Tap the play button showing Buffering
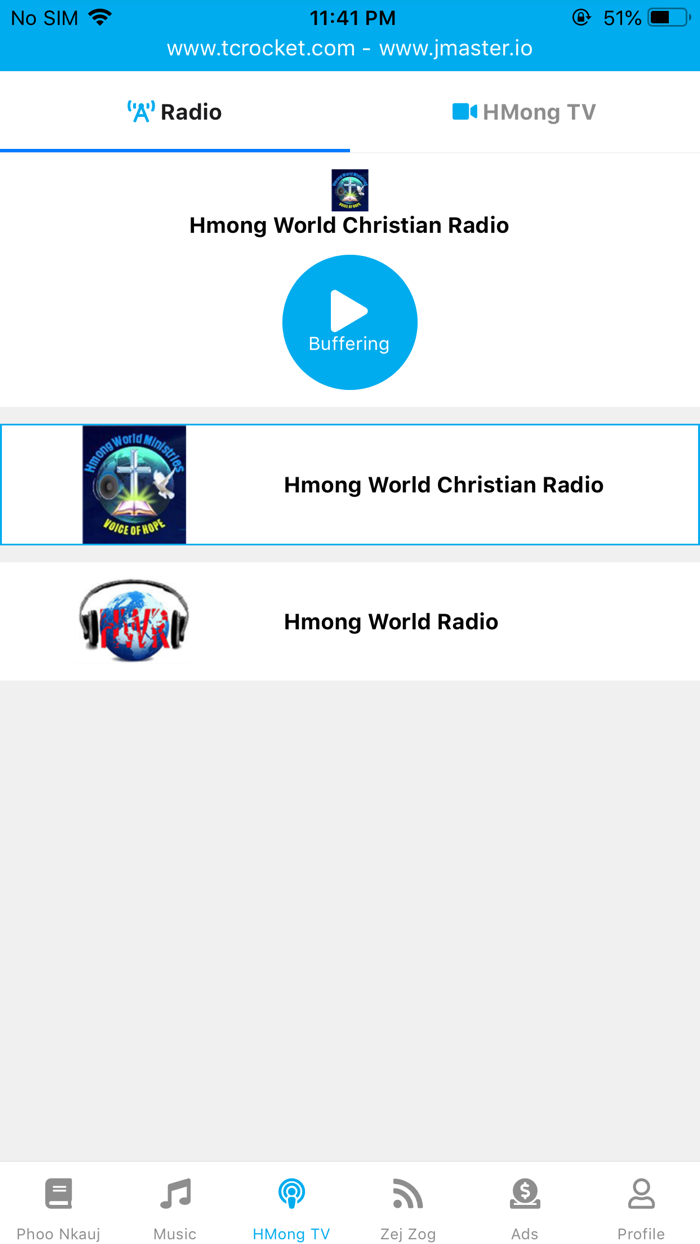The width and height of the screenshot is (700, 1244). coord(349,322)
